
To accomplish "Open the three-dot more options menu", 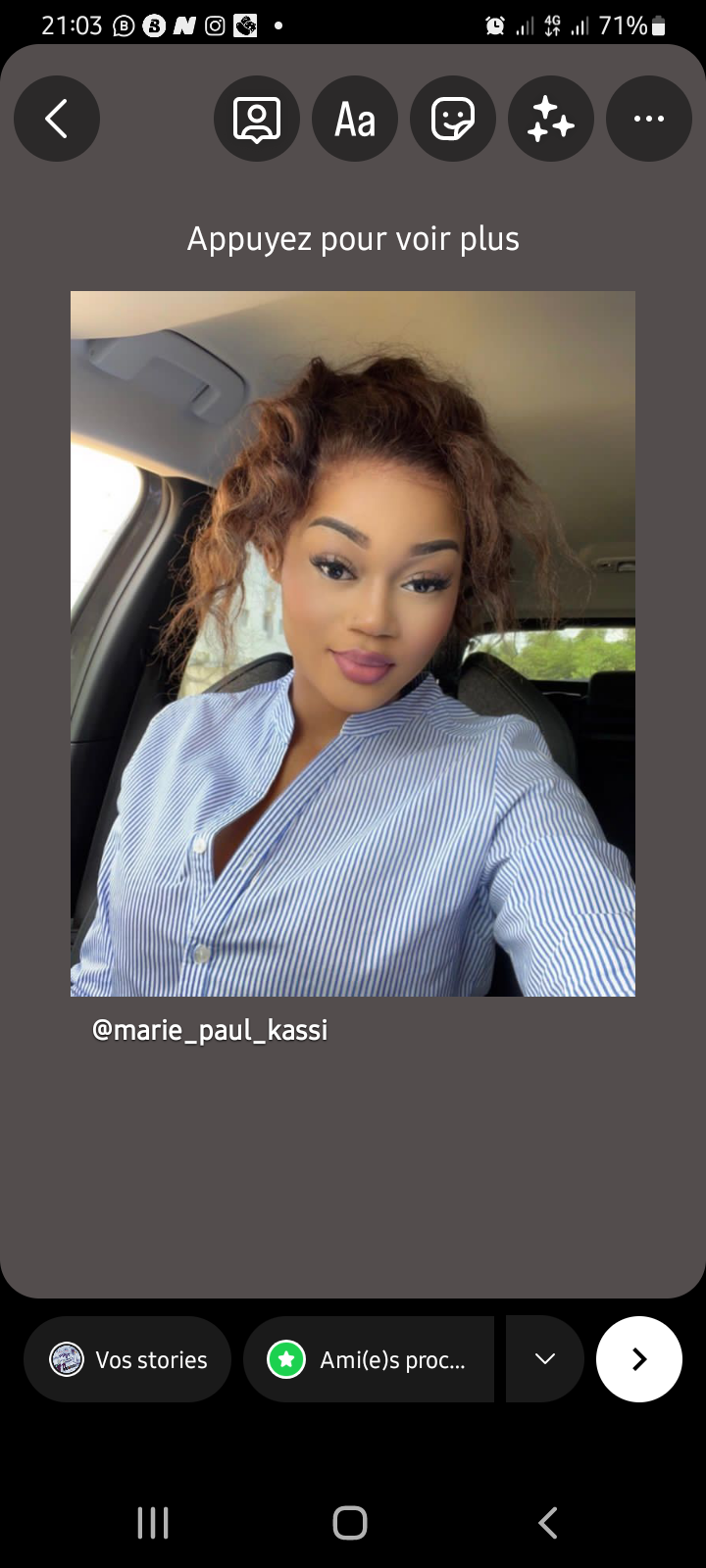I will coord(649,119).
